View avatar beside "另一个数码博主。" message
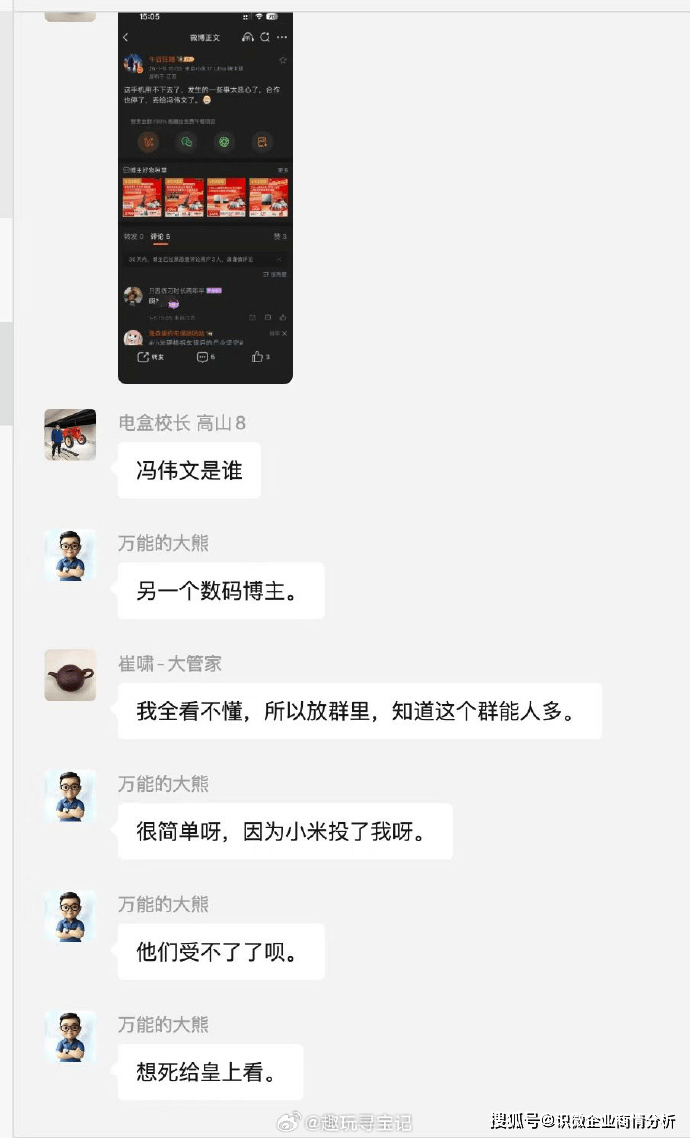The height and width of the screenshot is (1138, 690). pos(70,555)
